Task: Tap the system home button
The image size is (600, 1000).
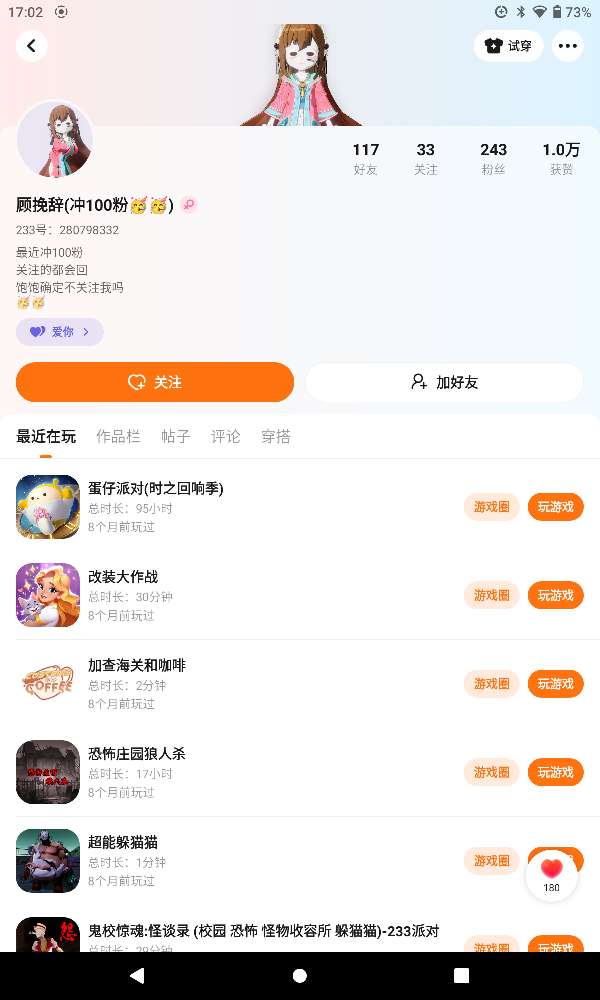Action: 300,975
